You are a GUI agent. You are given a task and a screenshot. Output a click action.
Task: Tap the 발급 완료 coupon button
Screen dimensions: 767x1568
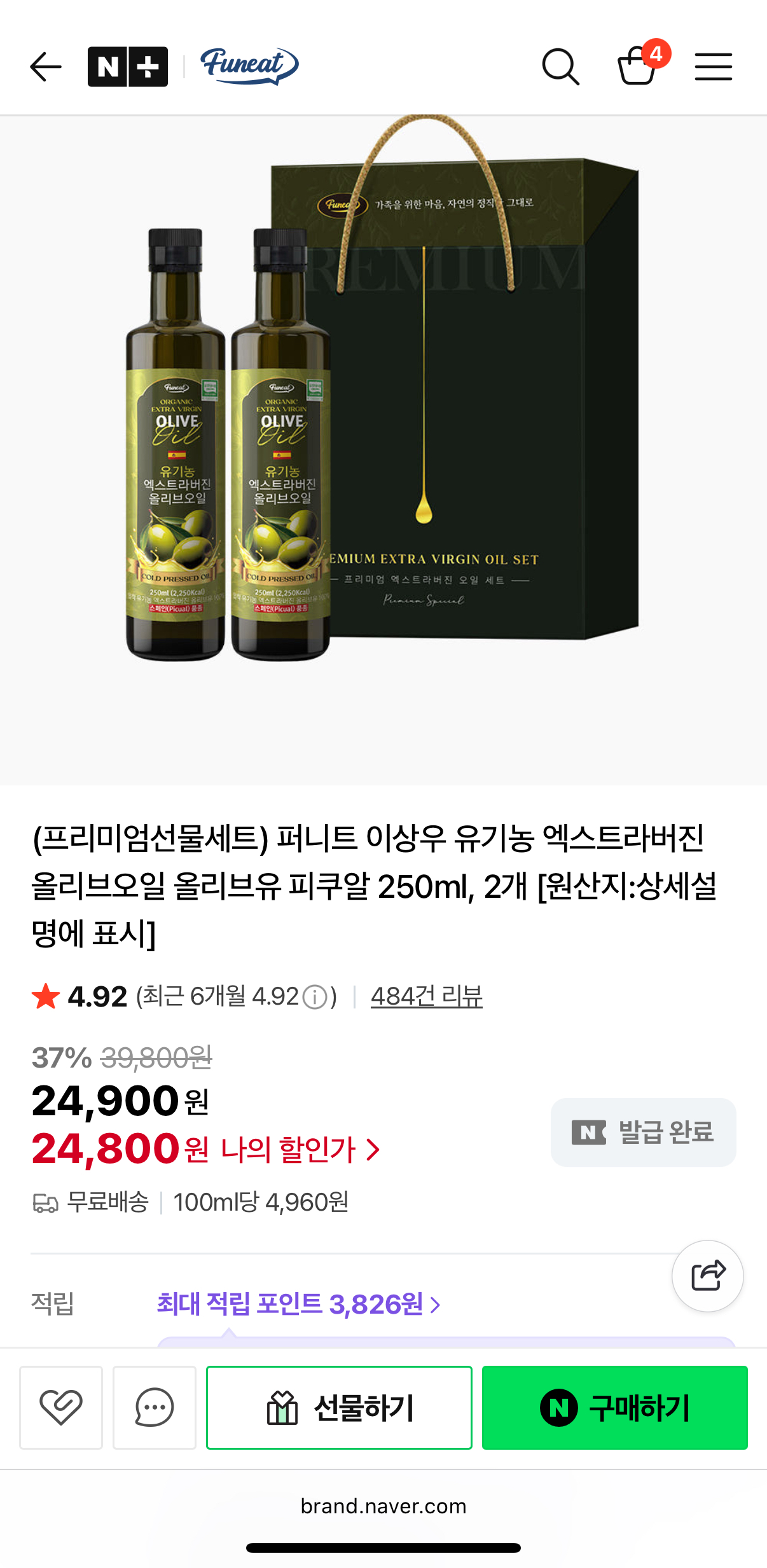[643, 1132]
